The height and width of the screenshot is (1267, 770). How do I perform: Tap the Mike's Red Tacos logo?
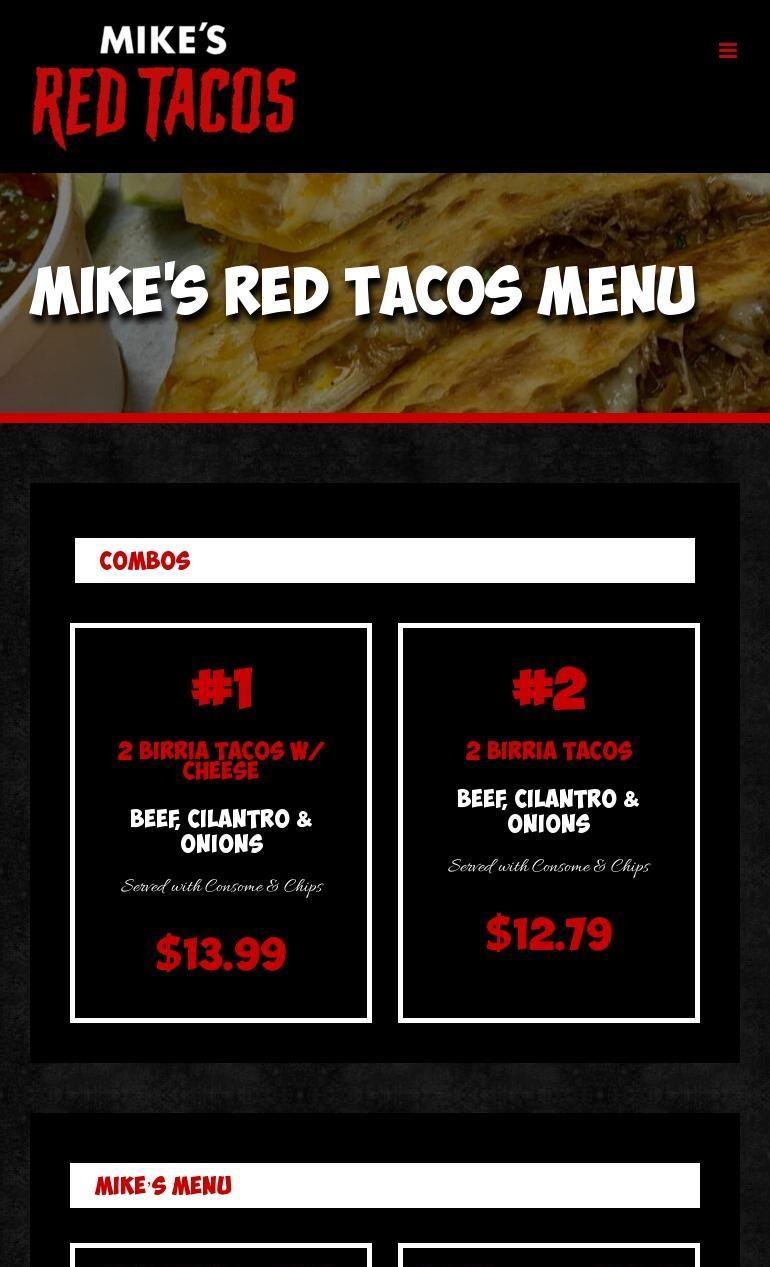coord(164,86)
